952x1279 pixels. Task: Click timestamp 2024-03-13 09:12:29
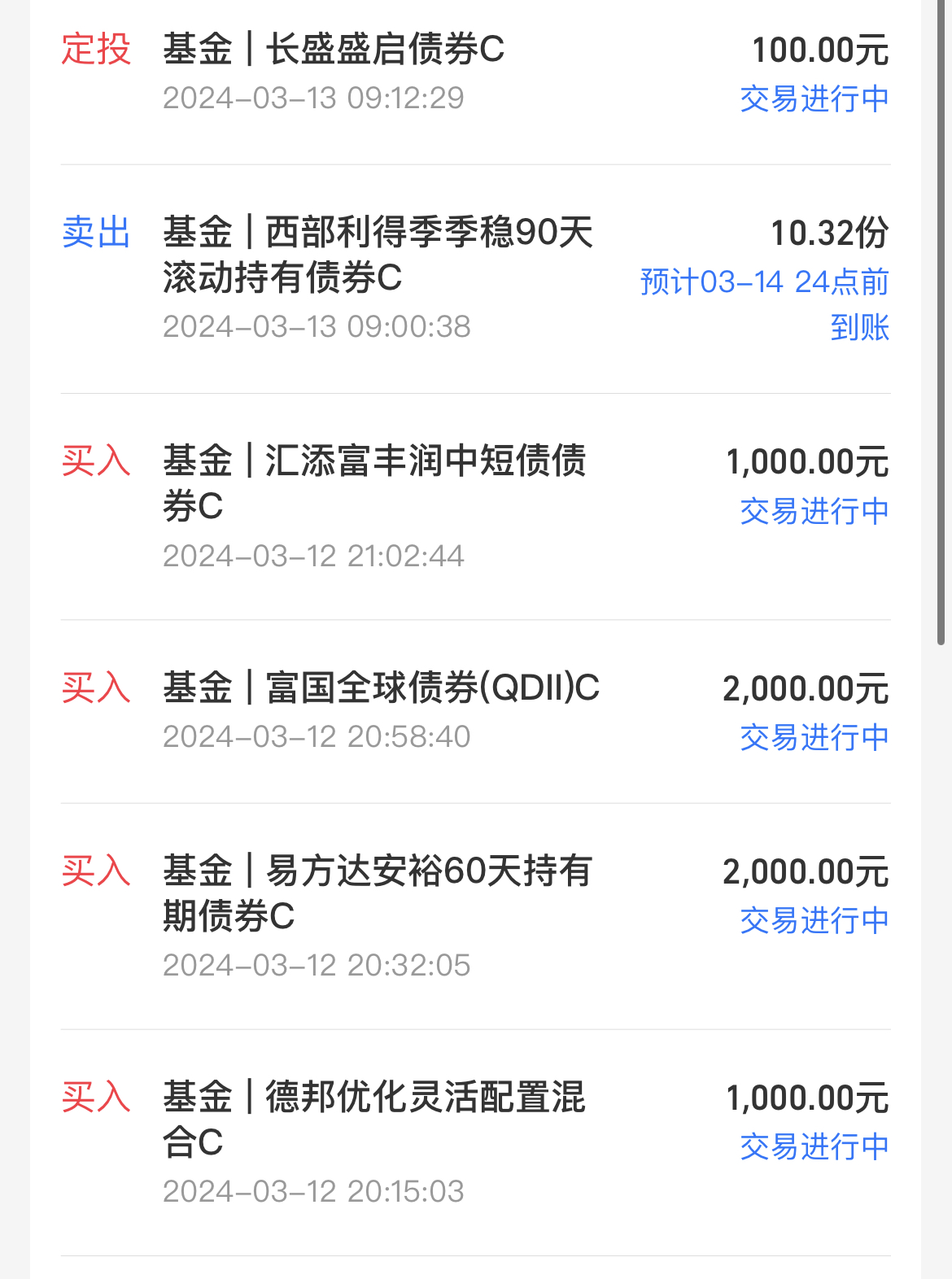pyautogui.click(x=313, y=99)
